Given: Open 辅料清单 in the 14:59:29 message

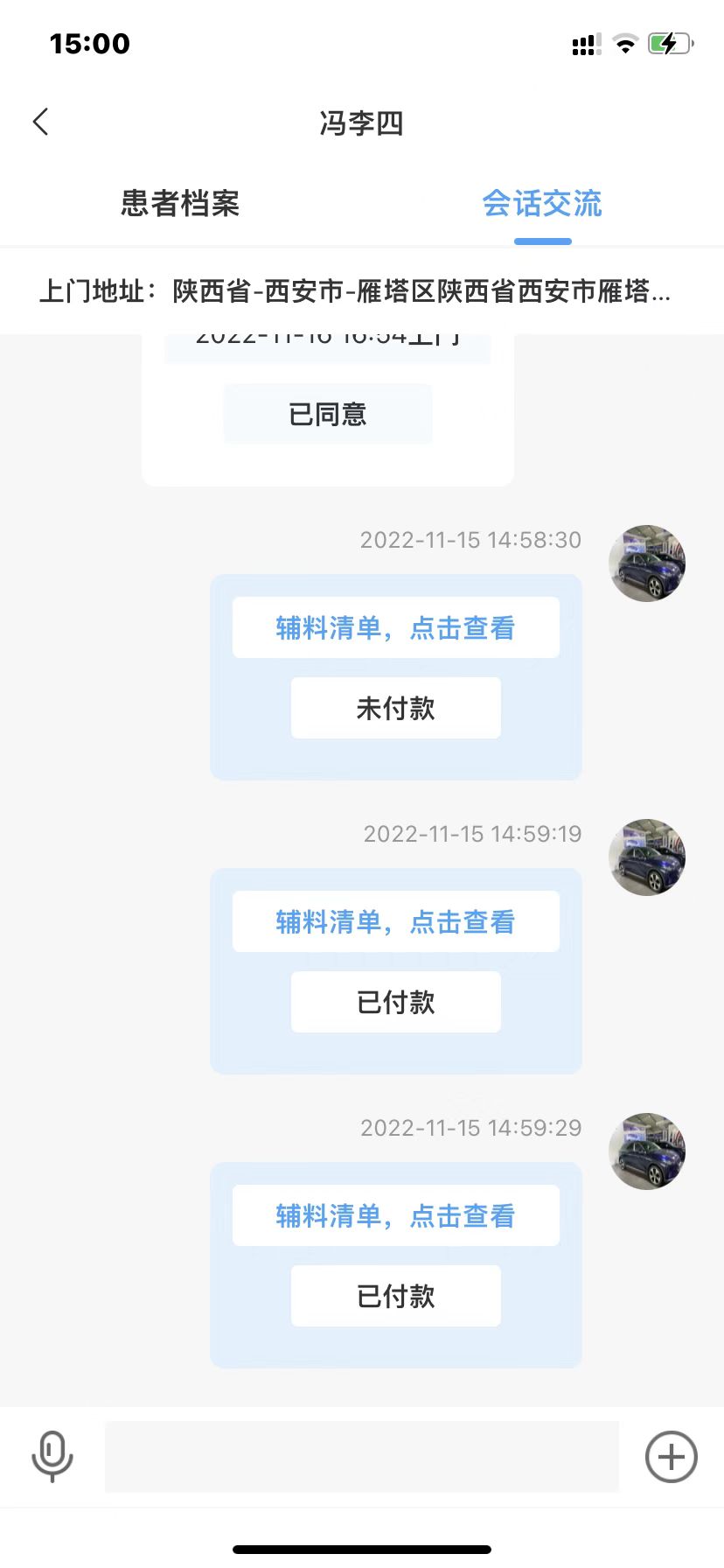Looking at the screenshot, I should click(x=395, y=1215).
